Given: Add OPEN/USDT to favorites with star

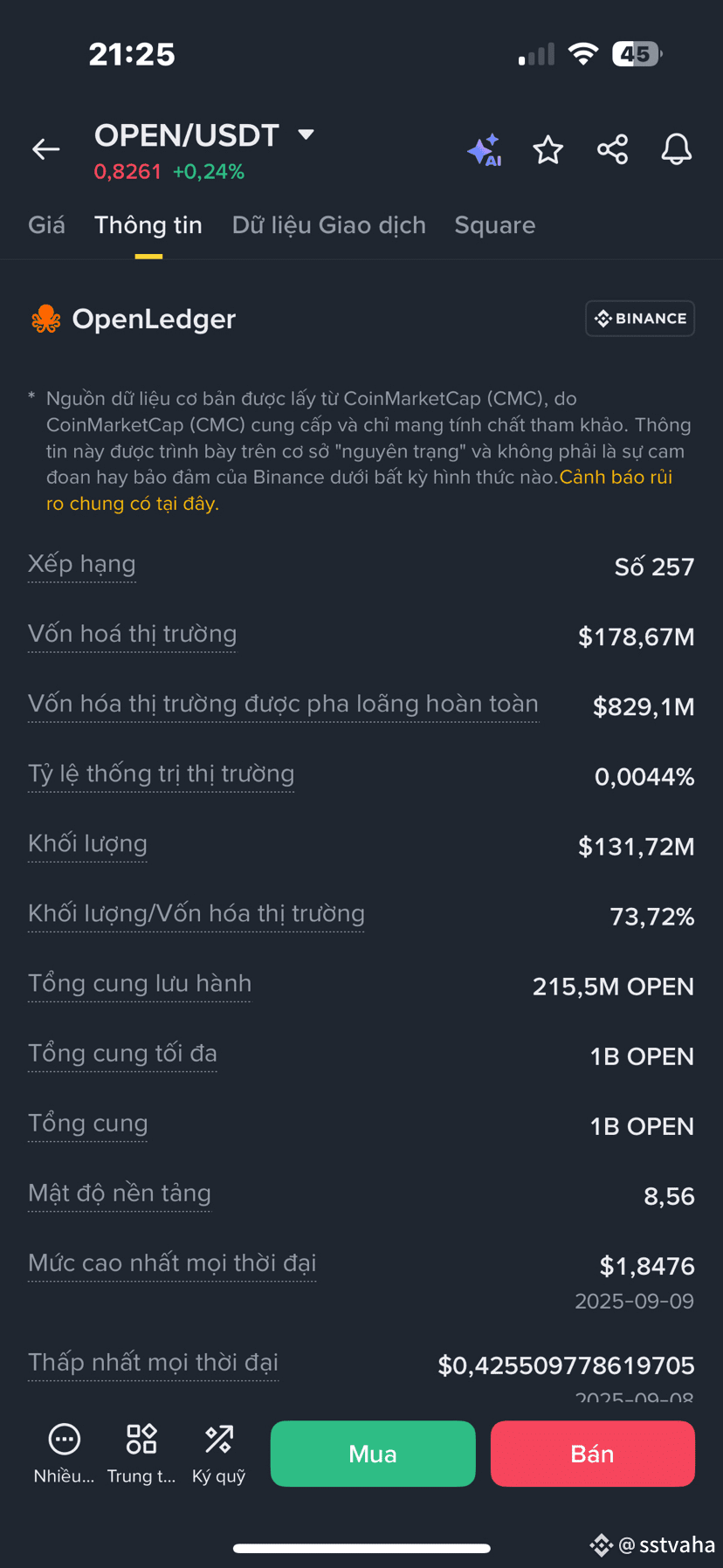Looking at the screenshot, I should click(548, 150).
